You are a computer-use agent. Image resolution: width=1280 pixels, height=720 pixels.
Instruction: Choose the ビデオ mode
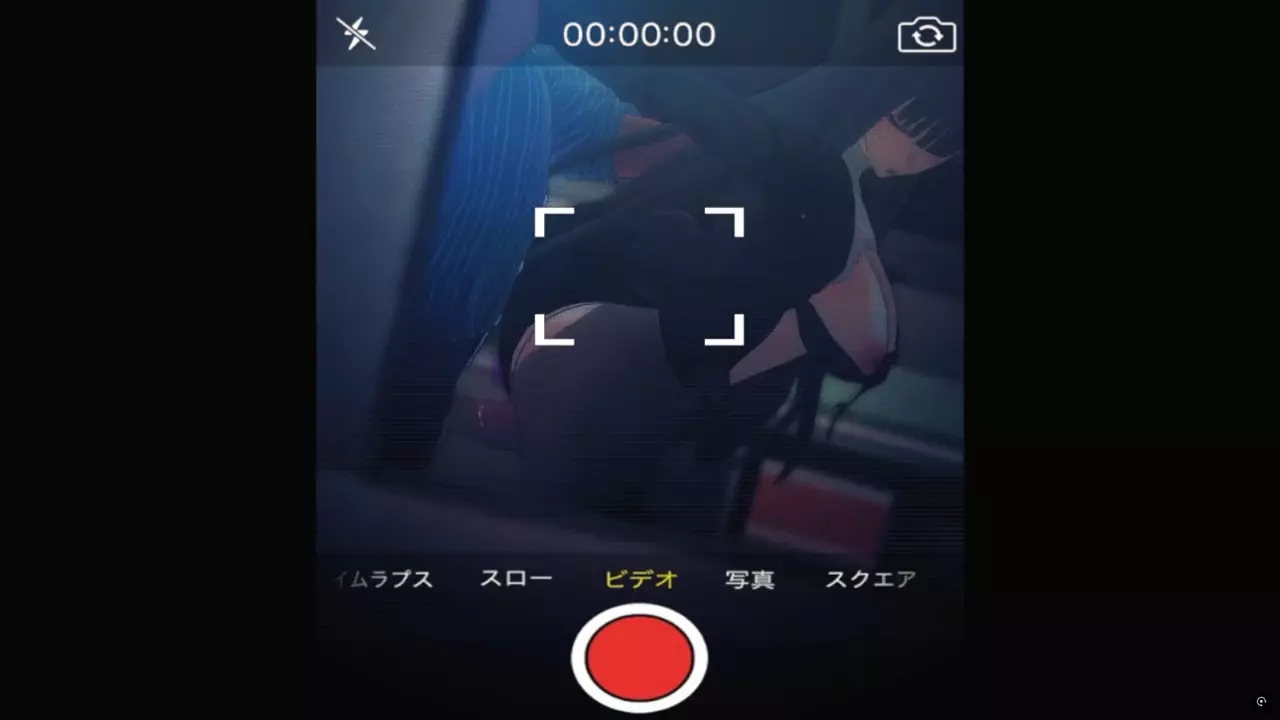(641, 579)
